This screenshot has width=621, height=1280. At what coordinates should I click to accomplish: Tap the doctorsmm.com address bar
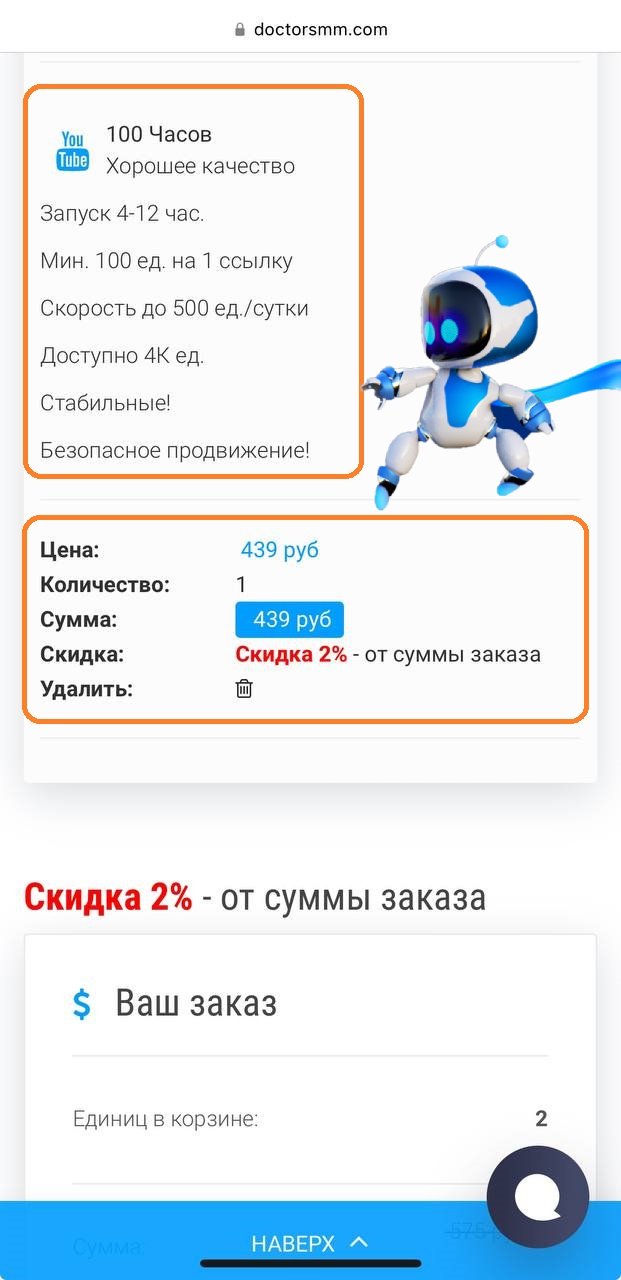click(x=311, y=29)
